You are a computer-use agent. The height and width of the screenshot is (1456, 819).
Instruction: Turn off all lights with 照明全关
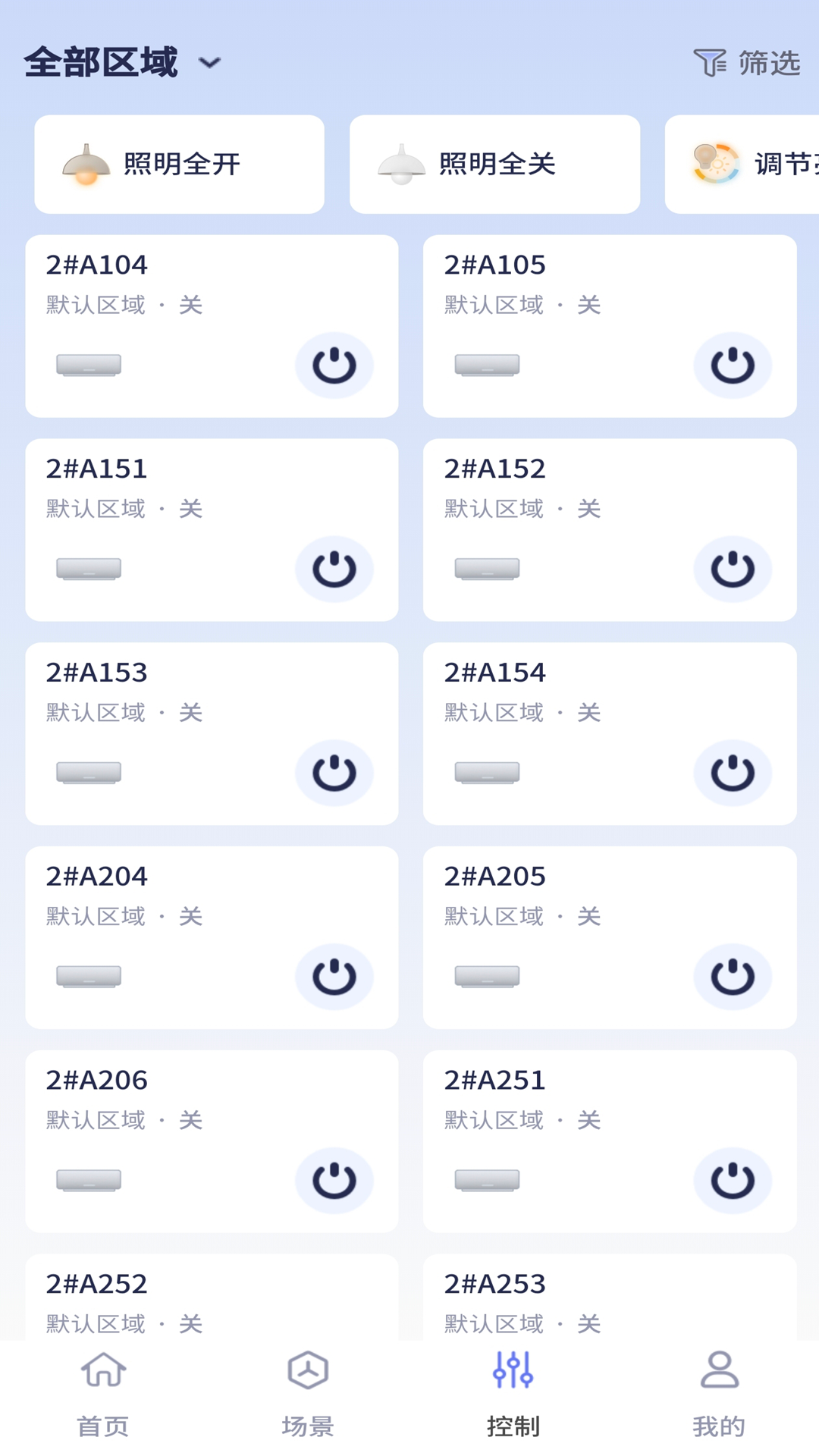(494, 164)
